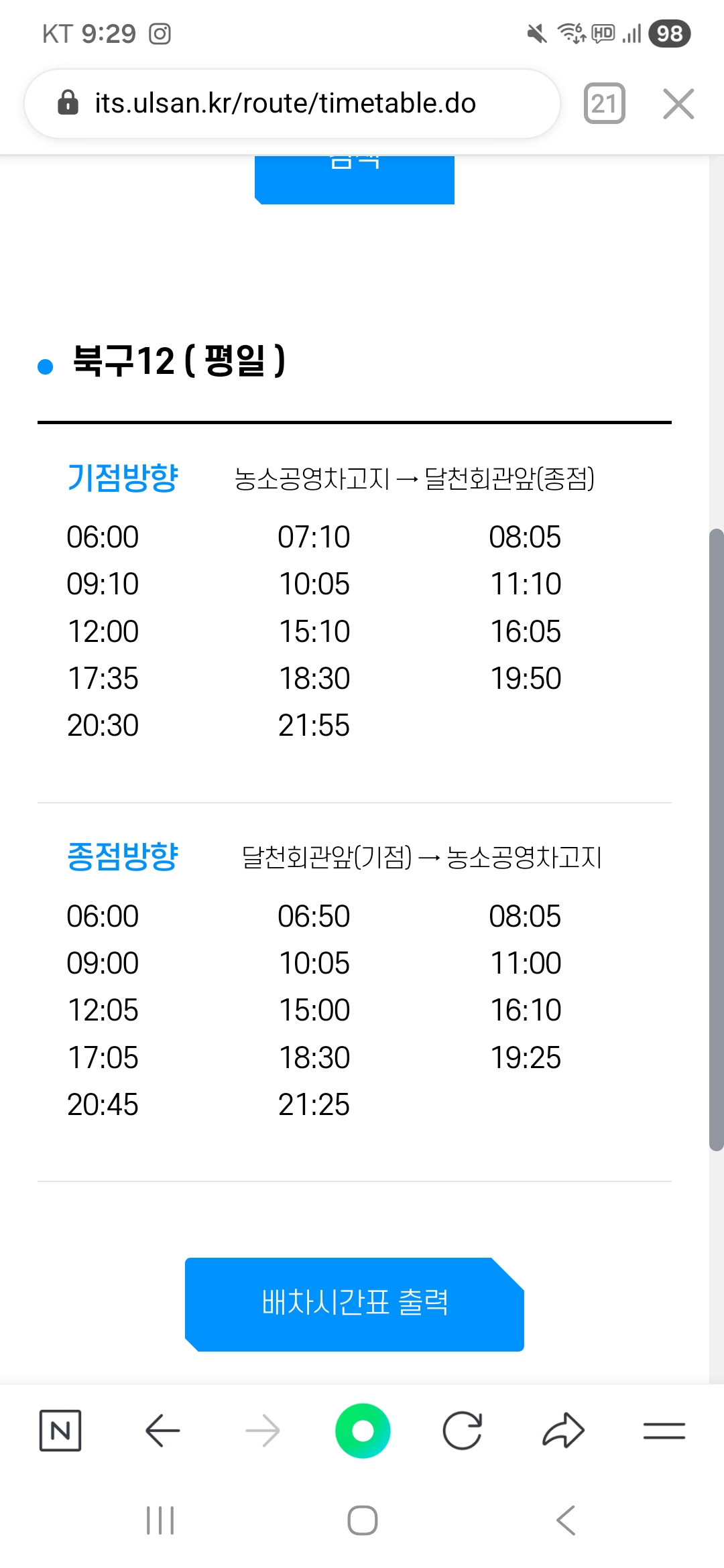This screenshot has height=1568, width=724.
Task: Tap the partially visible blue search button
Action: pyautogui.click(x=355, y=179)
